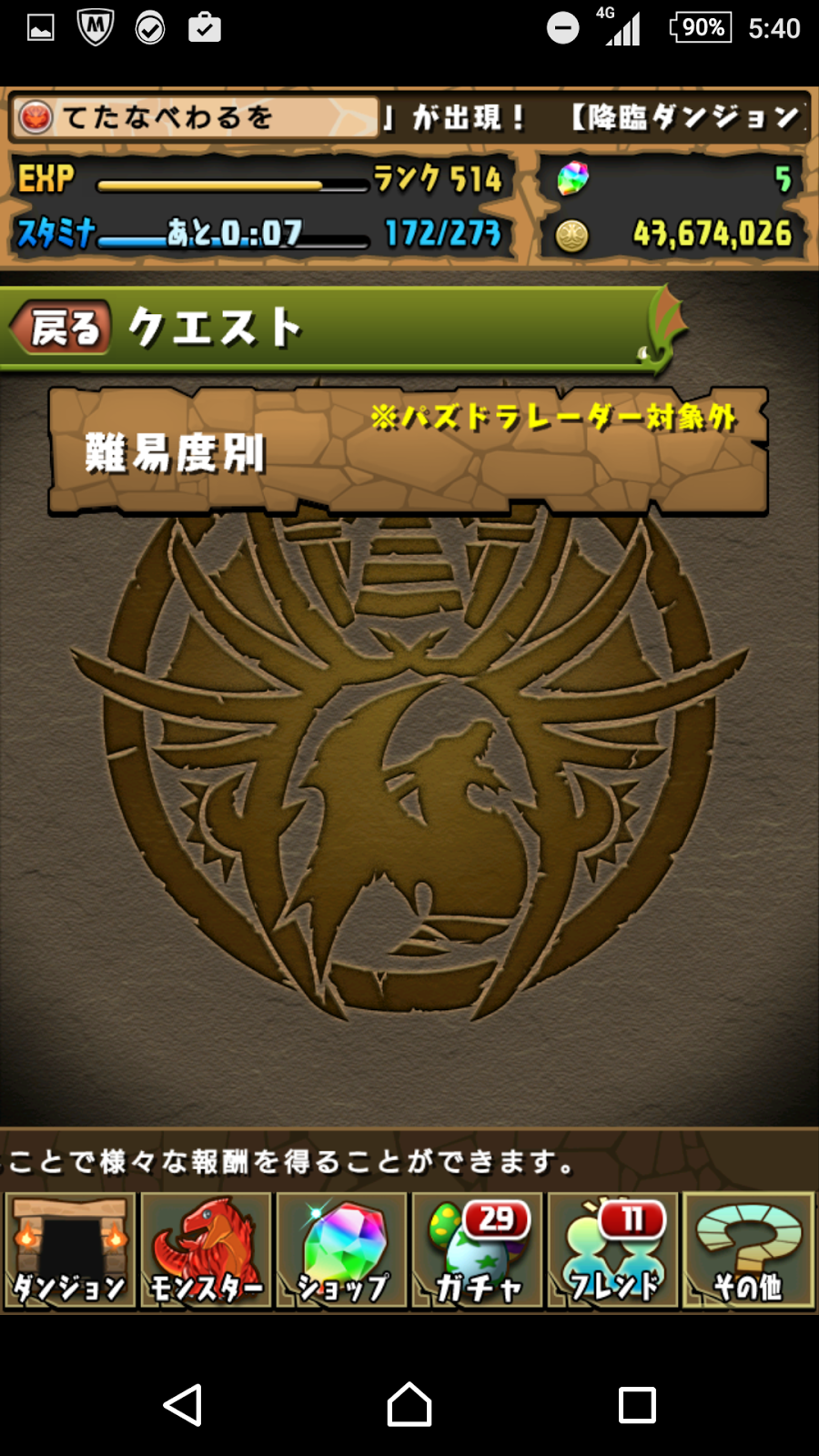Tap the system back arrow

tap(182, 1405)
